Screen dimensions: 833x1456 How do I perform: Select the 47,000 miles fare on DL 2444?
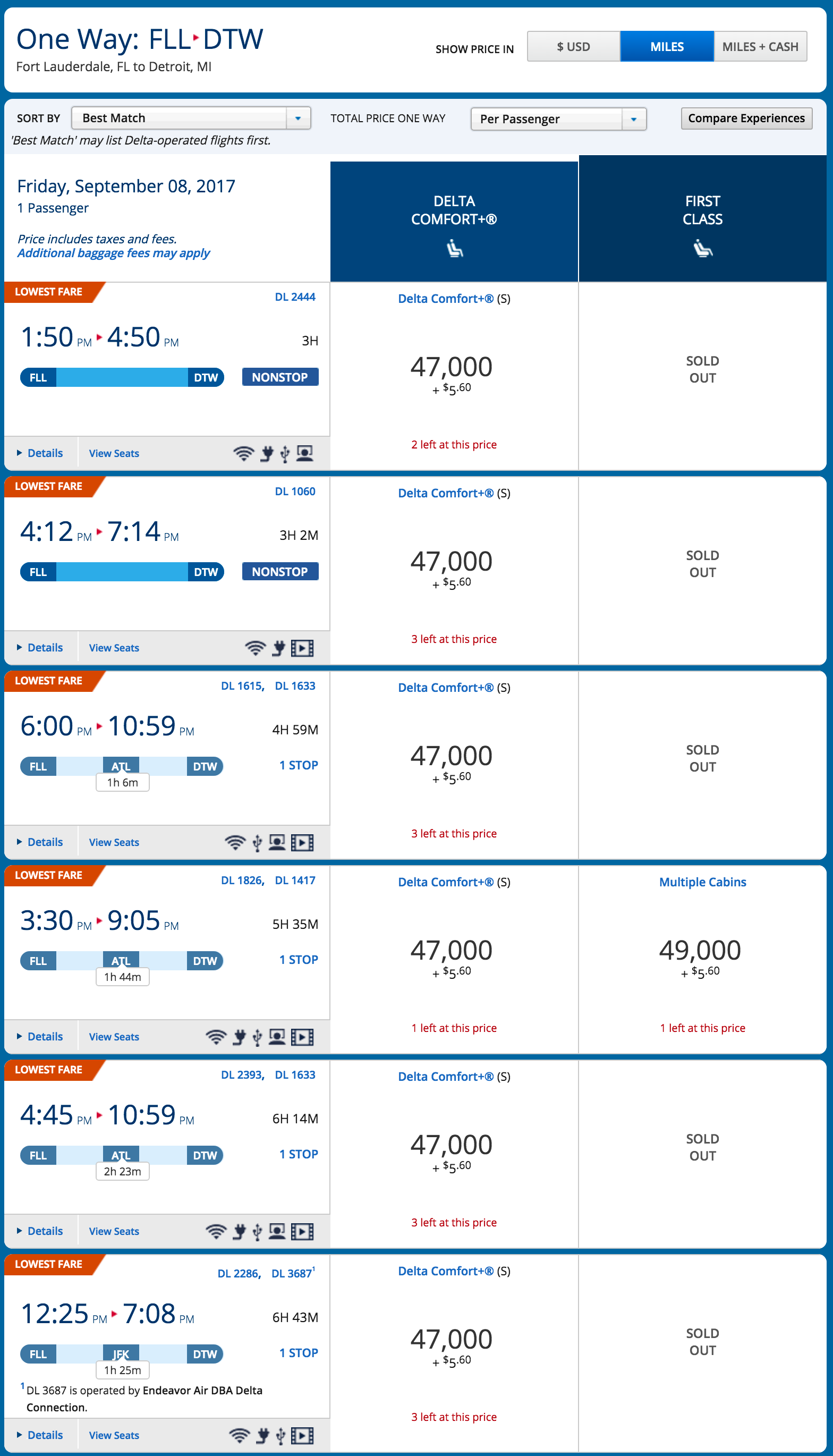coord(451,367)
